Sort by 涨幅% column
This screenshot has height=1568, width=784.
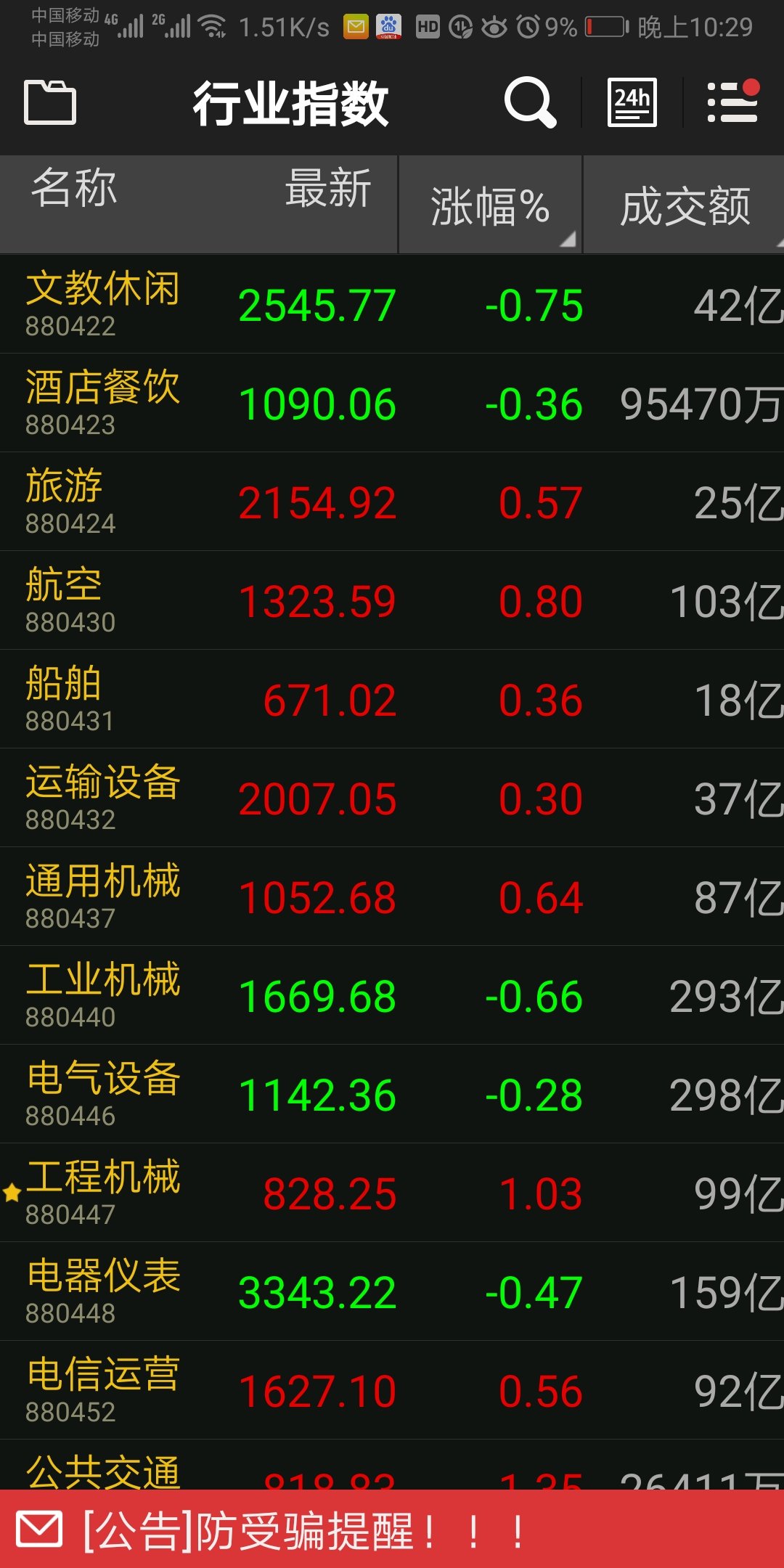490,206
